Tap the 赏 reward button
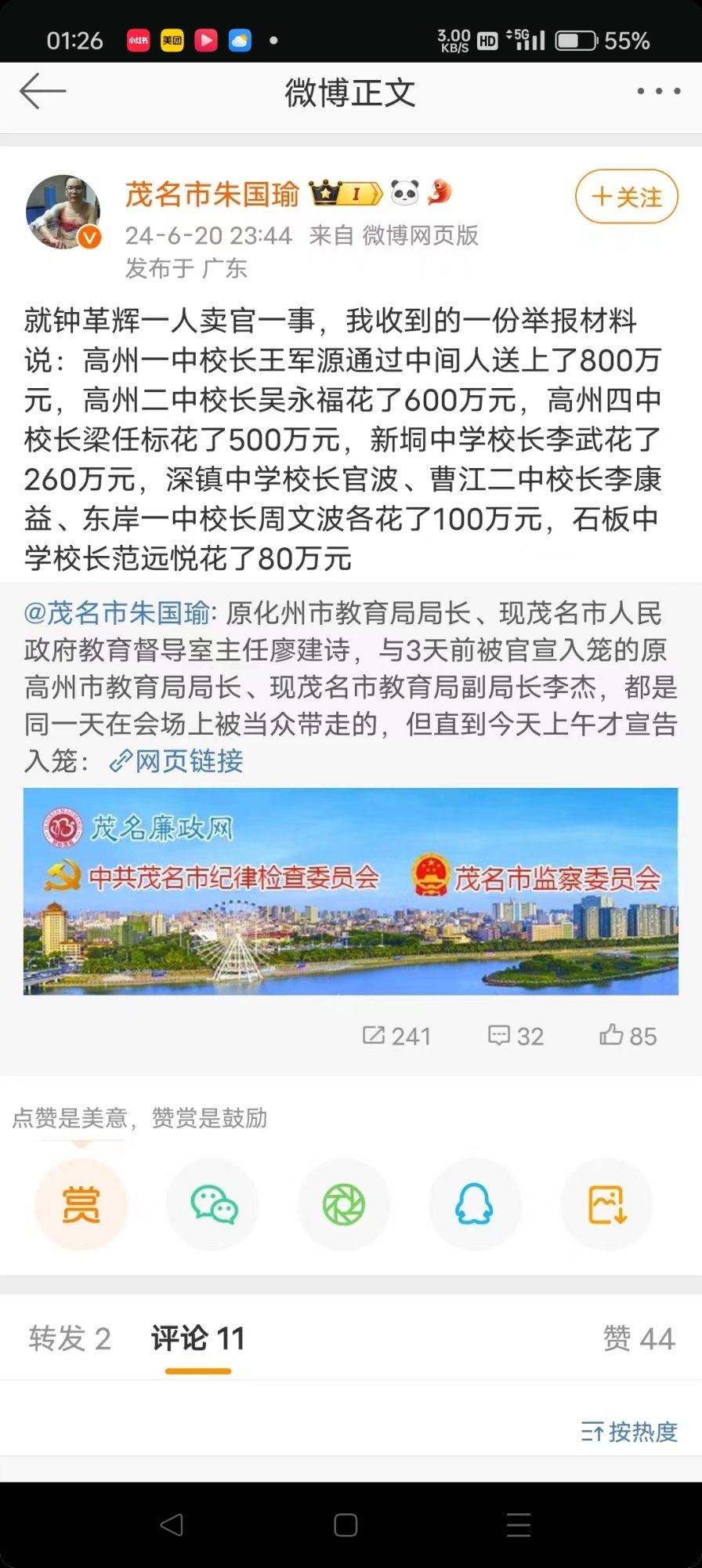This screenshot has width=702, height=1568. click(x=81, y=1204)
